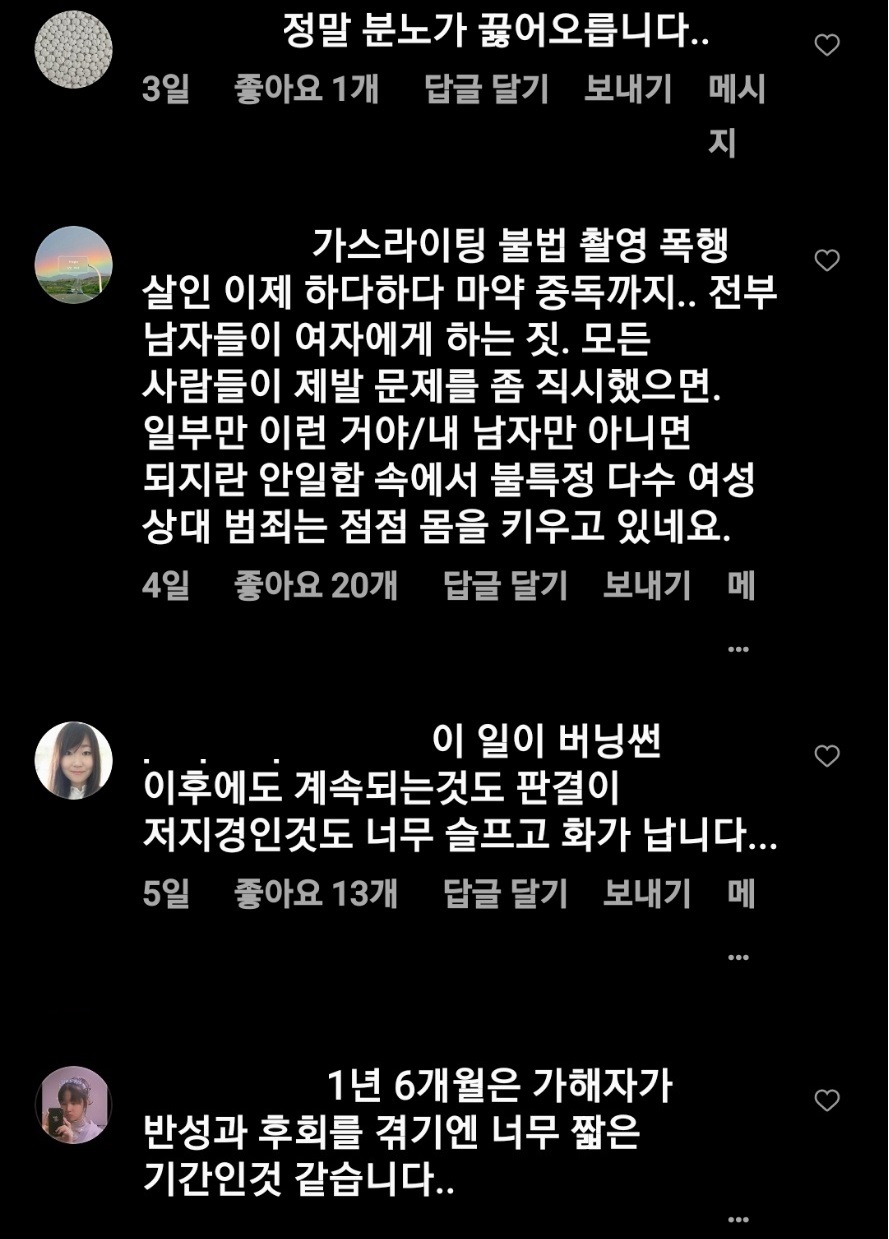889x1239 pixels.
Task: Tap '메시지' under the 3일 comment
Action: [736, 91]
